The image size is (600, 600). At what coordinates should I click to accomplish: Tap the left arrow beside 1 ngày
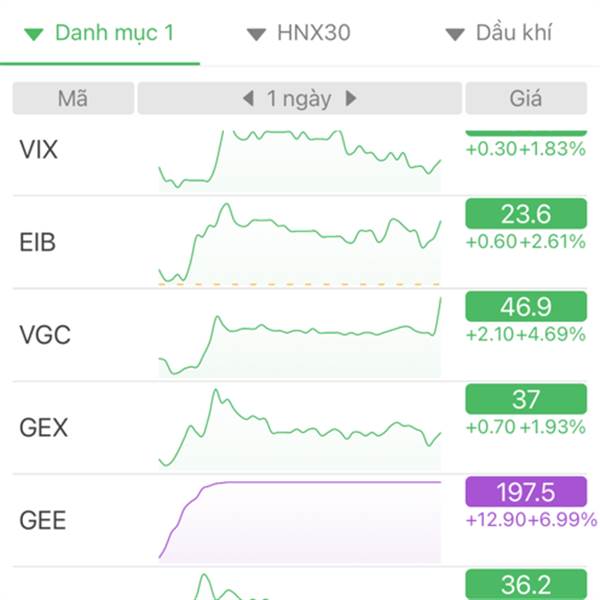[249, 98]
